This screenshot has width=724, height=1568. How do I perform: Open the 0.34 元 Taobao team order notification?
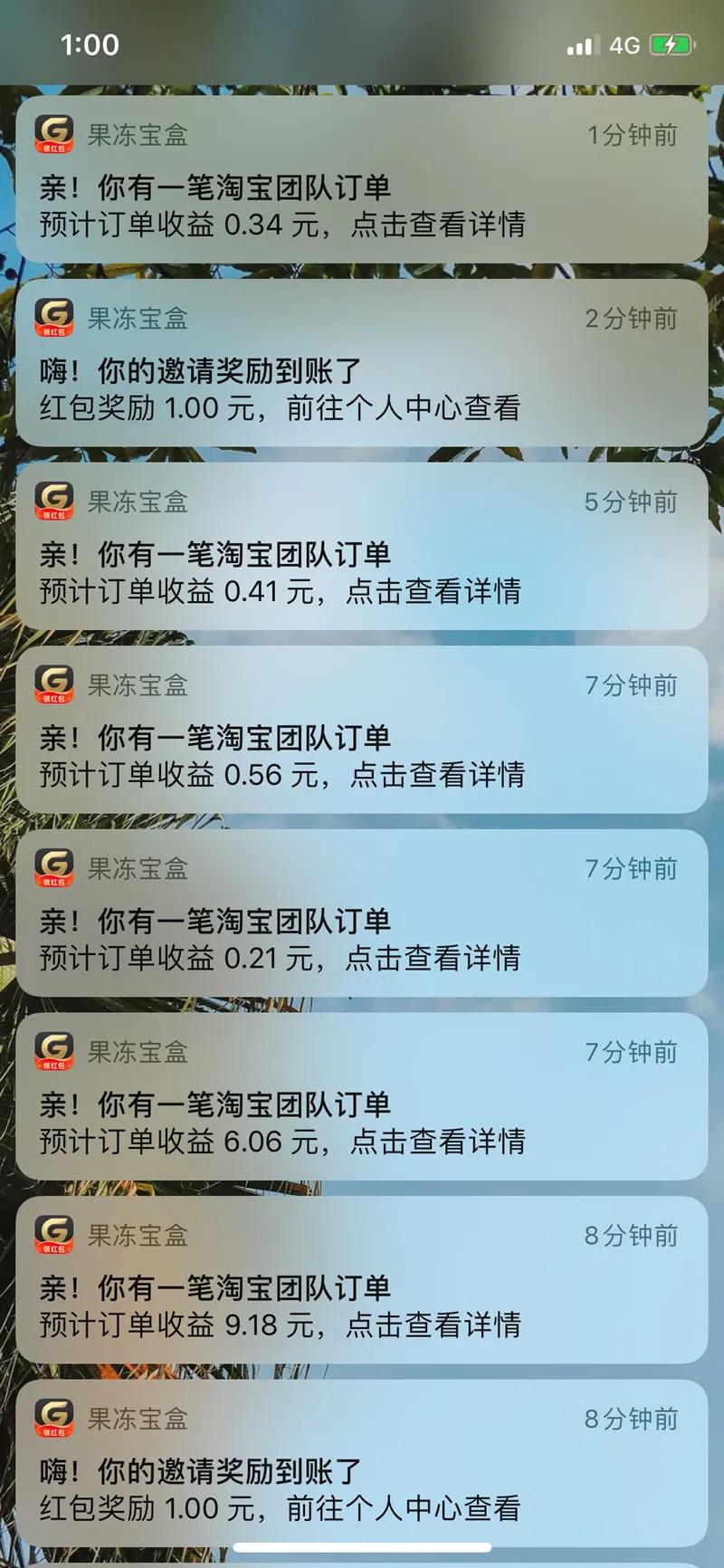[362, 181]
